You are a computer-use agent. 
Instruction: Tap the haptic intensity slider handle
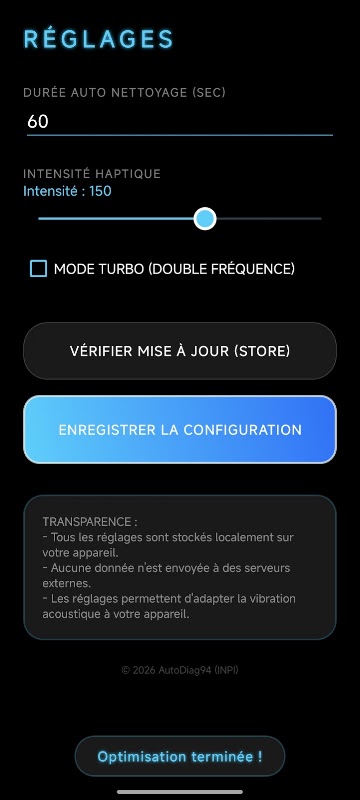click(205, 219)
